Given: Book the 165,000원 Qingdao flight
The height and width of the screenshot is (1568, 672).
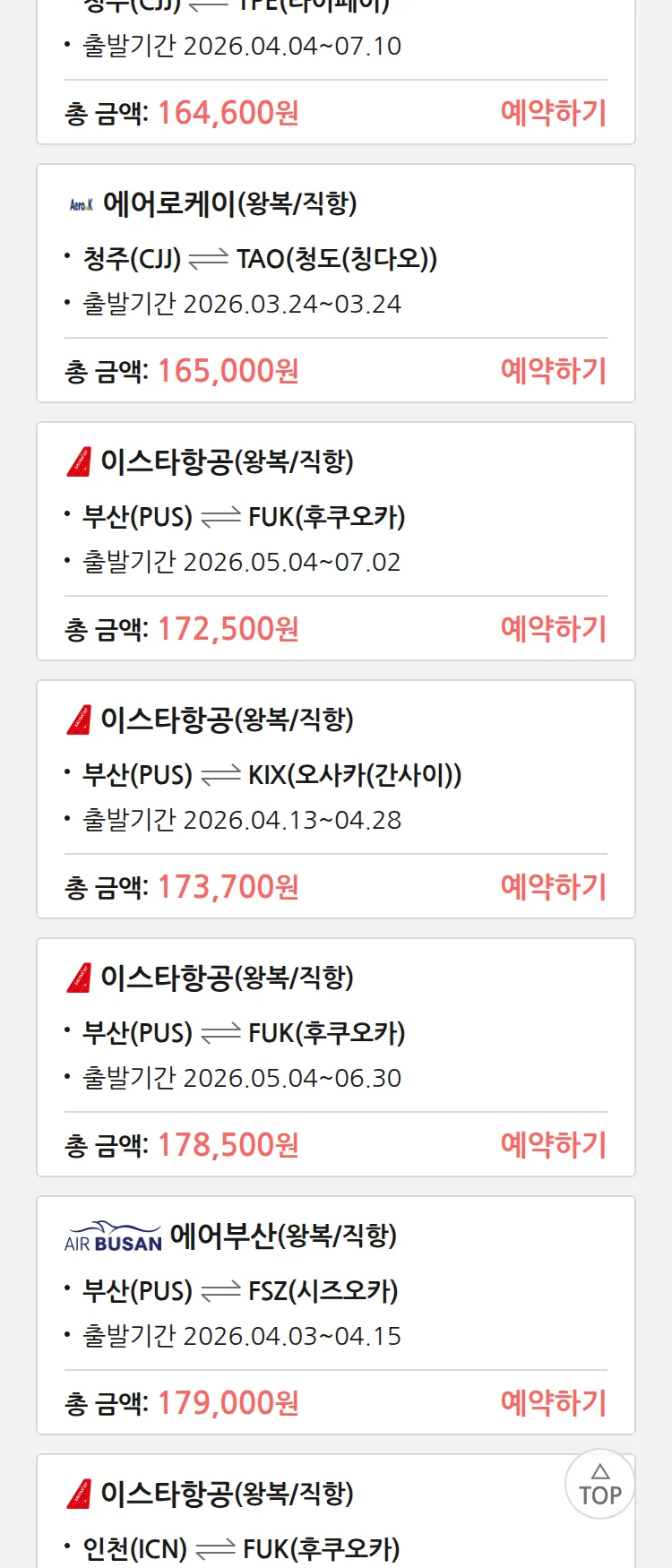Looking at the screenshot, I should point(553,371).
